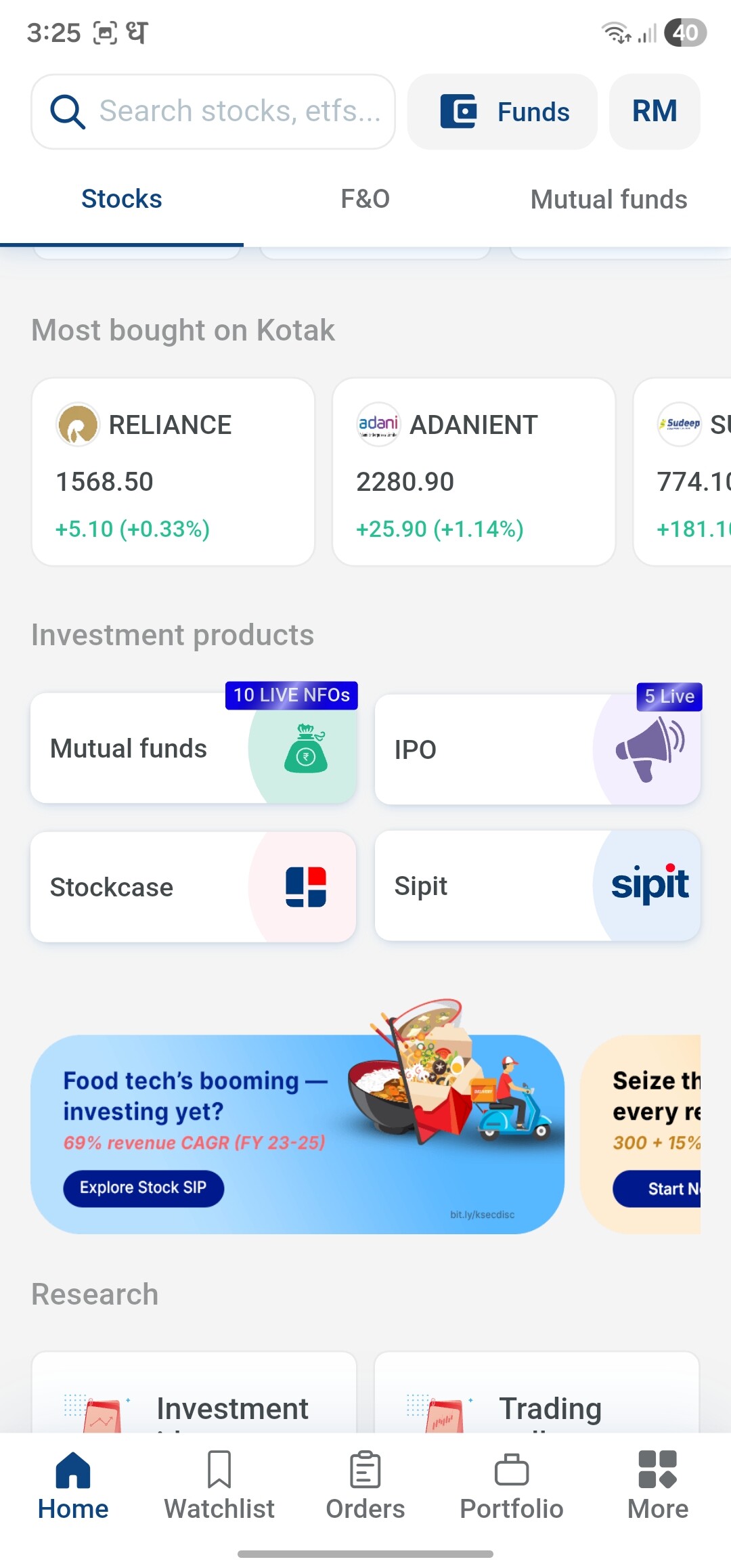Viewport: 731px width, 1568px height.
Task: View the ADANIENT stock card
Action: [474, 472]
